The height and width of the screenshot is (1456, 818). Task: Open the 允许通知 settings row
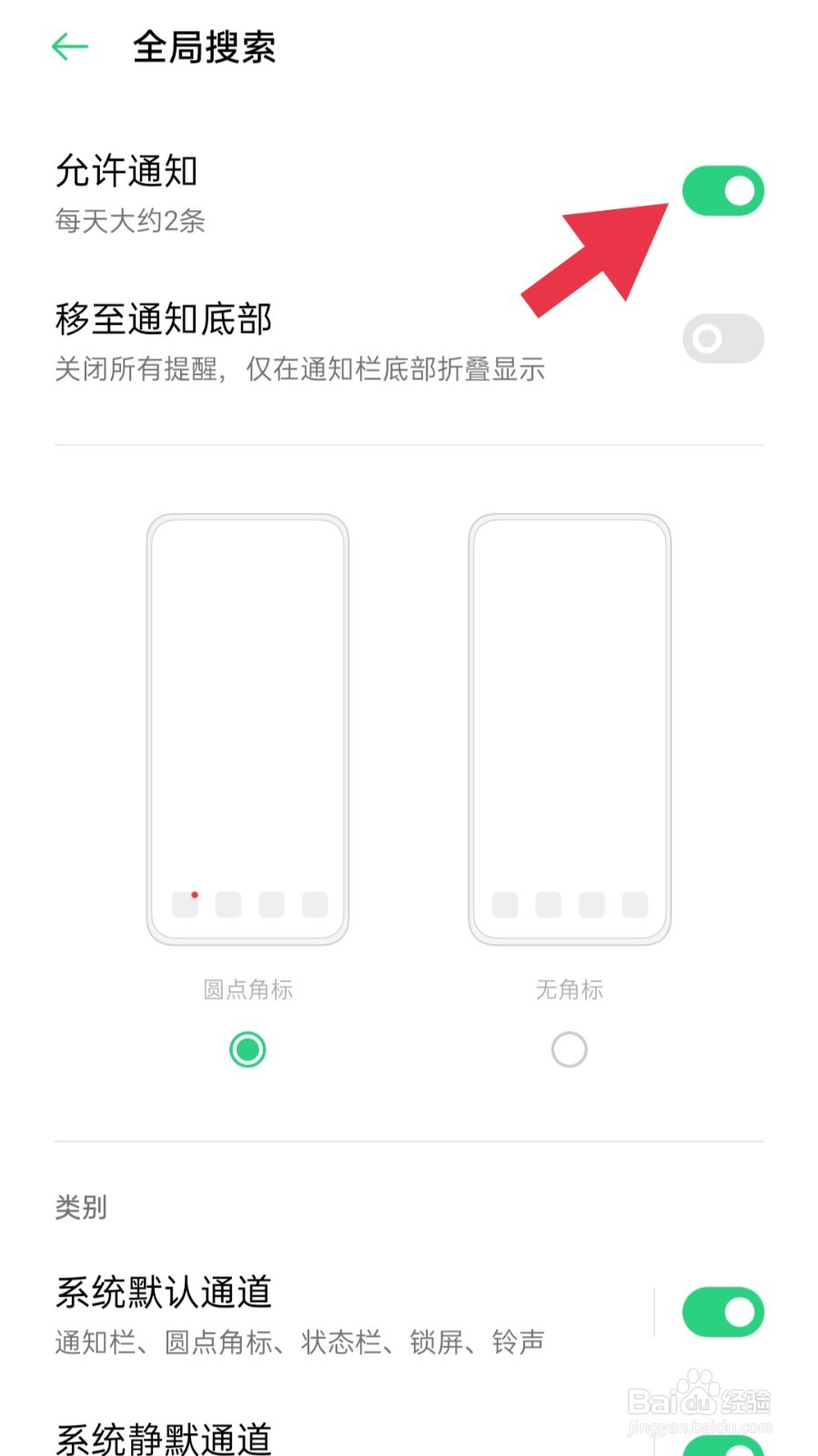point(127,173)
